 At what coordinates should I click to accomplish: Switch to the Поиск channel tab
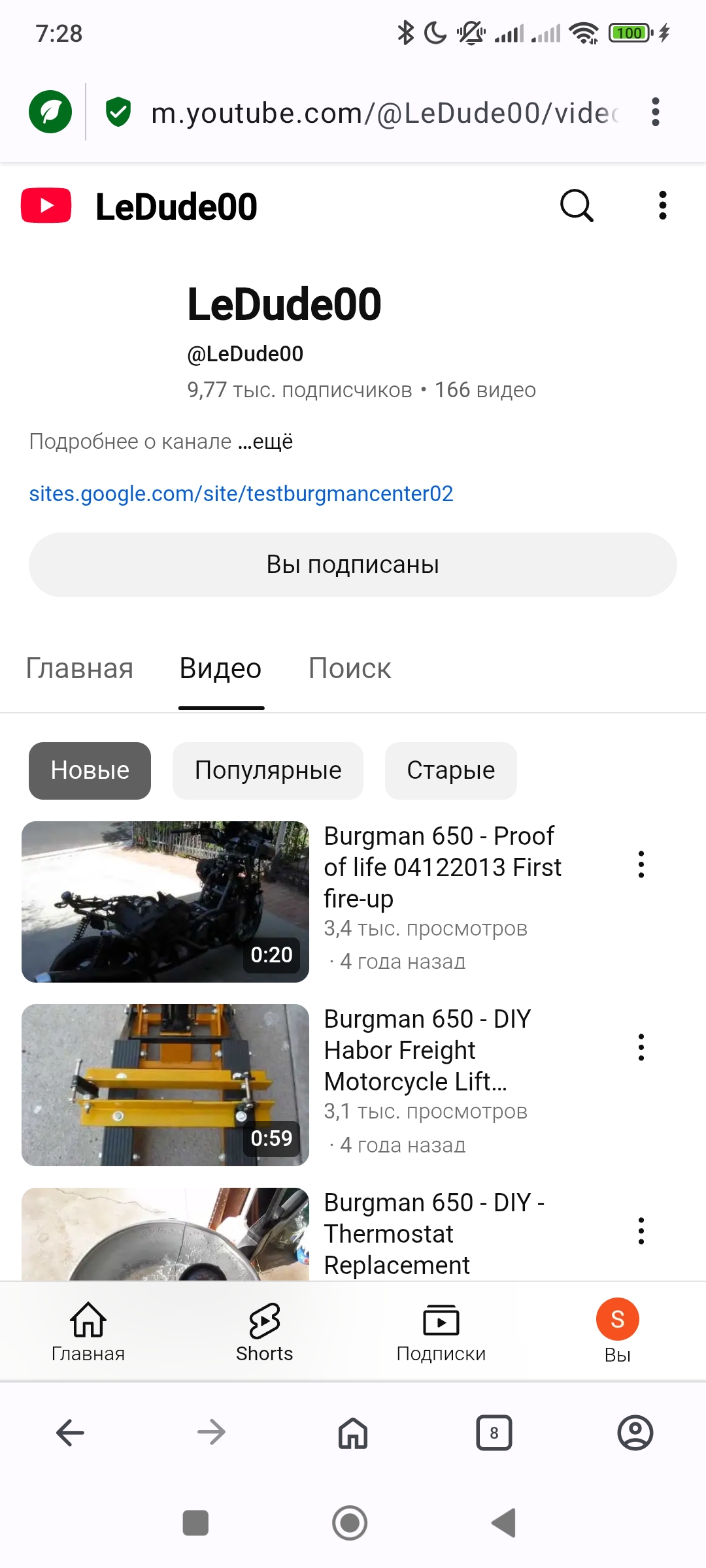(350, 668)
